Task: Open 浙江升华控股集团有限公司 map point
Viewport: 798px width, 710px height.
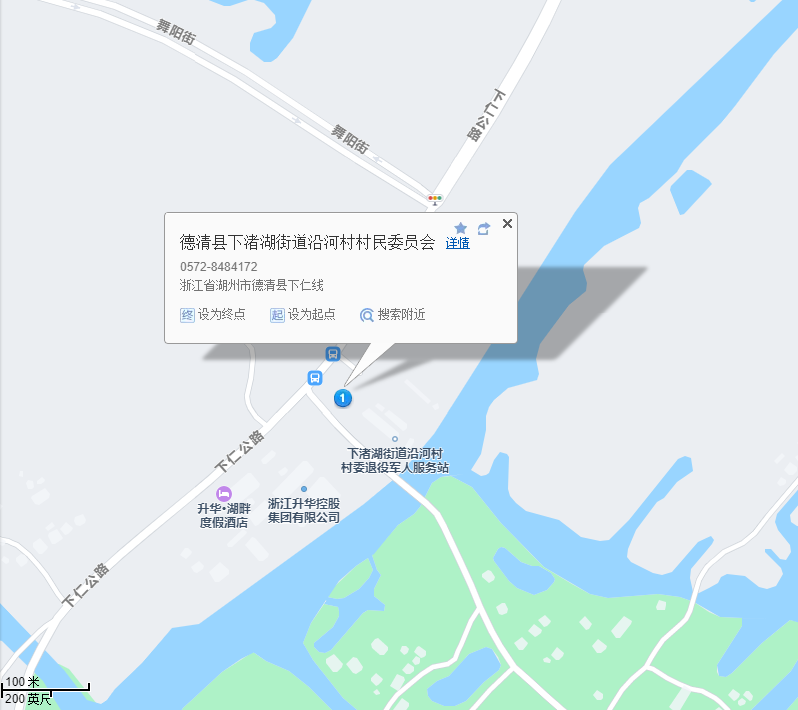Action: [304, 489]
